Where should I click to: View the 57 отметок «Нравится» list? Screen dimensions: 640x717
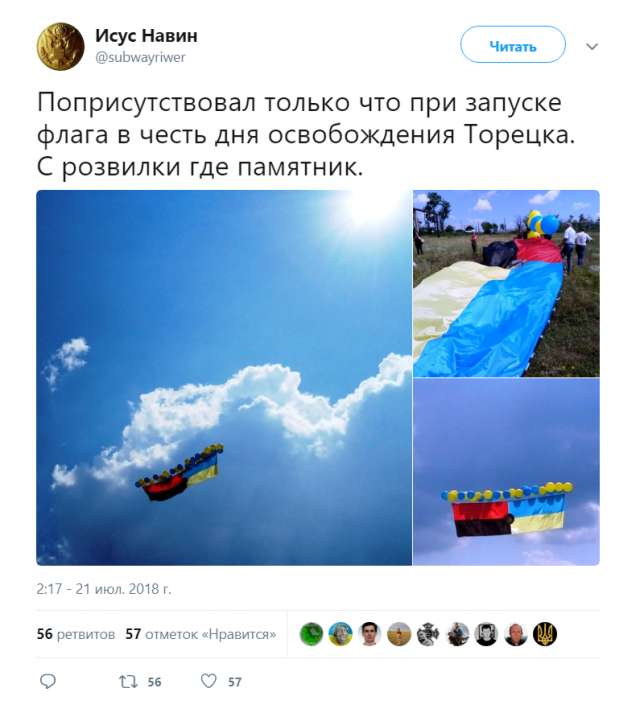(200, 634)
